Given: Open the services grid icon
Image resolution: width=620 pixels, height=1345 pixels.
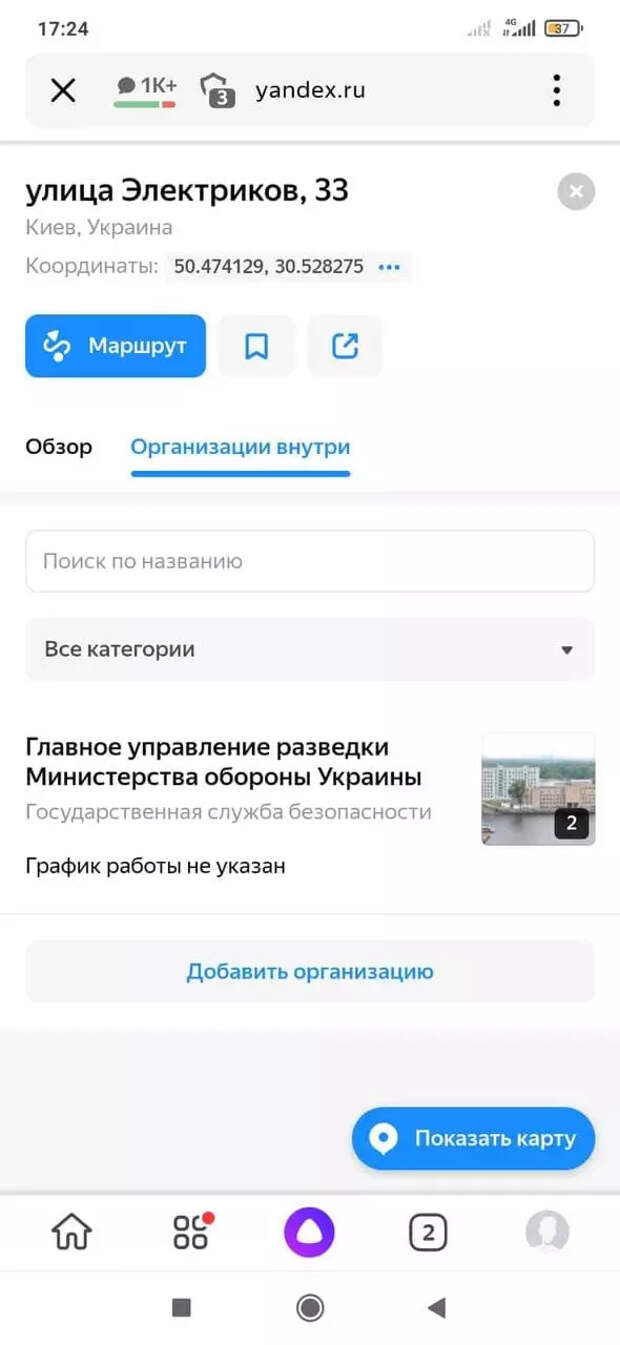Looking at the screenshot, I should point(190,1232).
